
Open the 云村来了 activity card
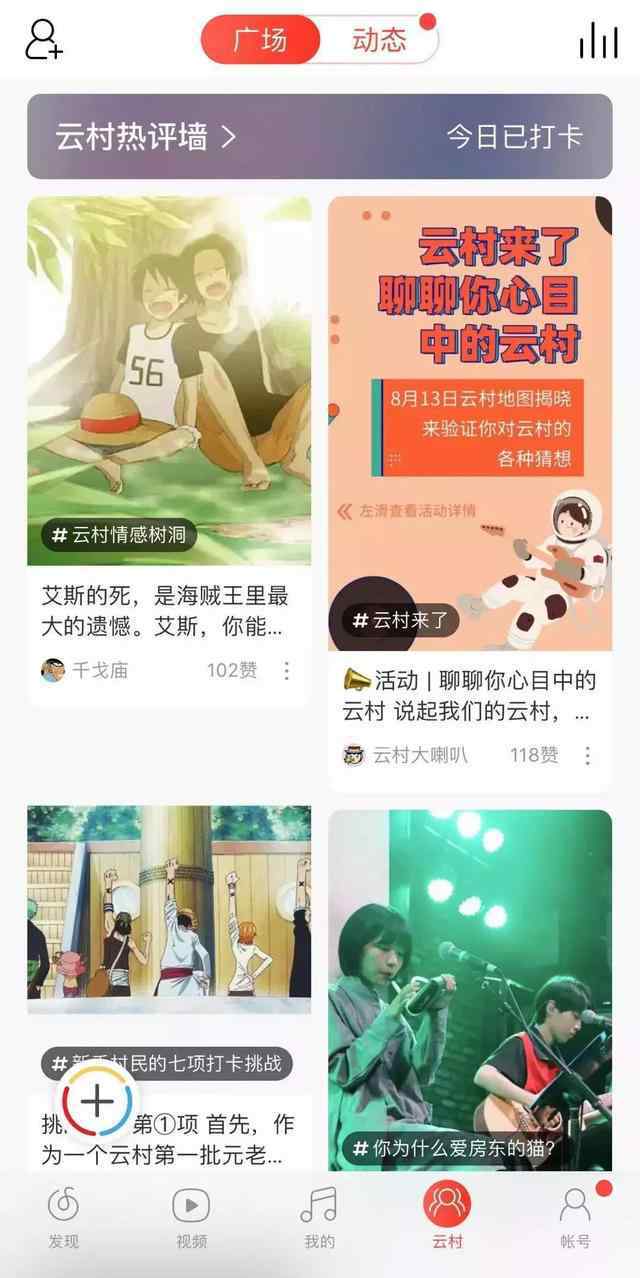tap(470, 494)
